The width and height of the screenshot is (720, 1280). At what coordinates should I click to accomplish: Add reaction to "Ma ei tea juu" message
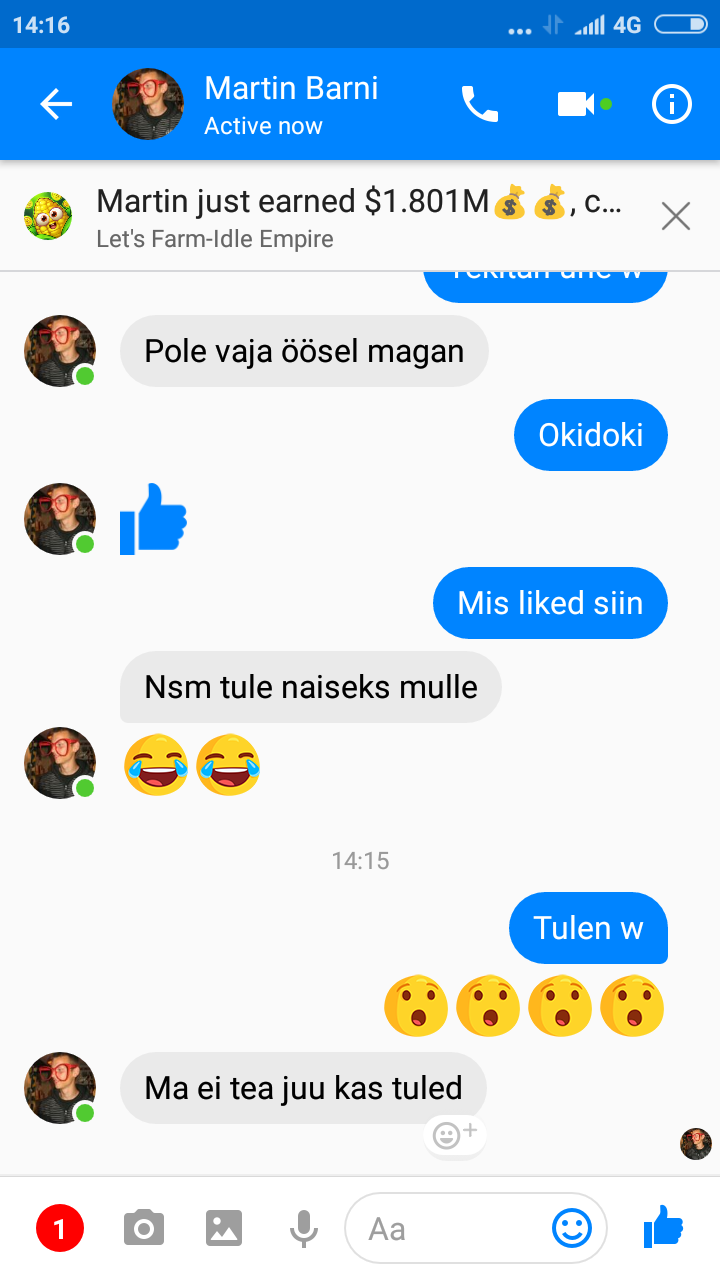[455, 1135]
